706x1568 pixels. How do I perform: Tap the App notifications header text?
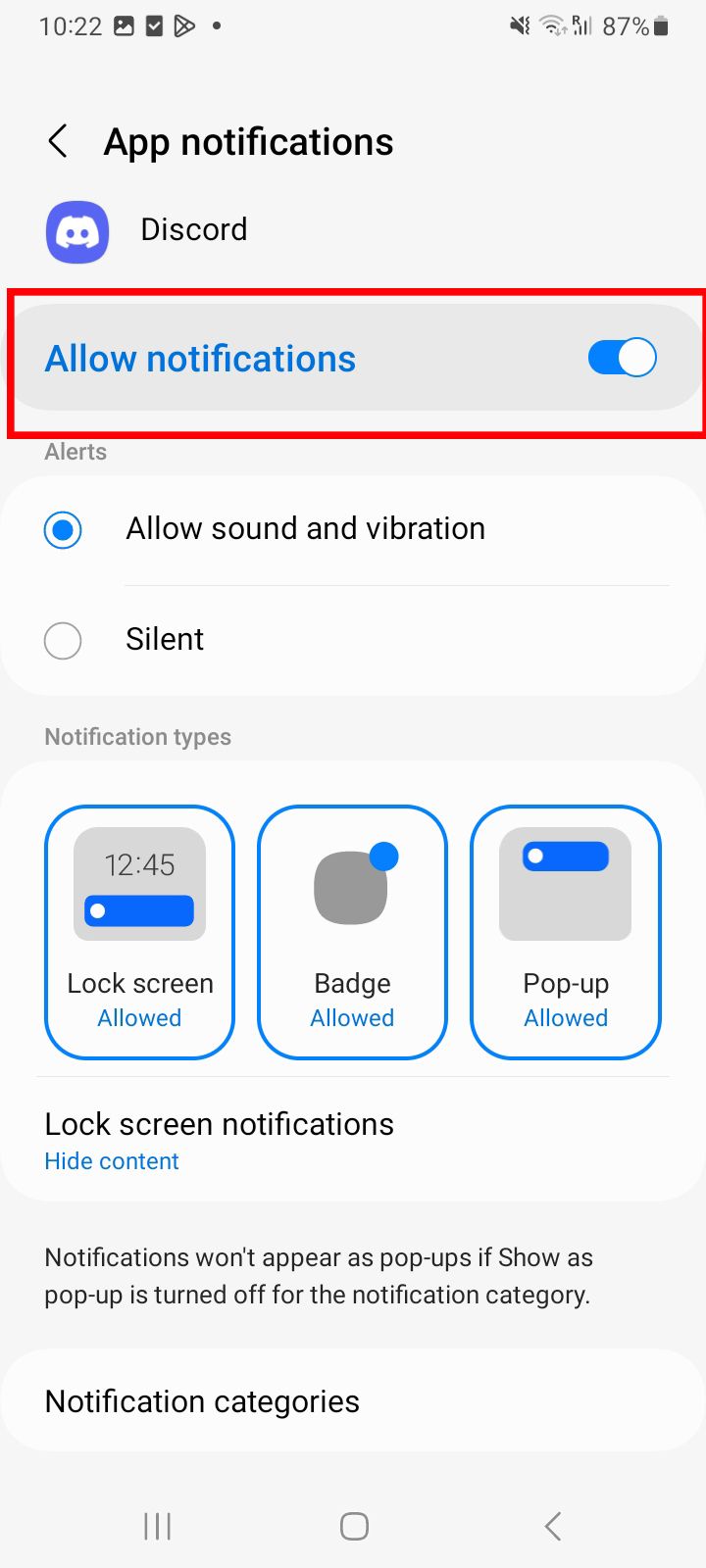tap(248, 141)
